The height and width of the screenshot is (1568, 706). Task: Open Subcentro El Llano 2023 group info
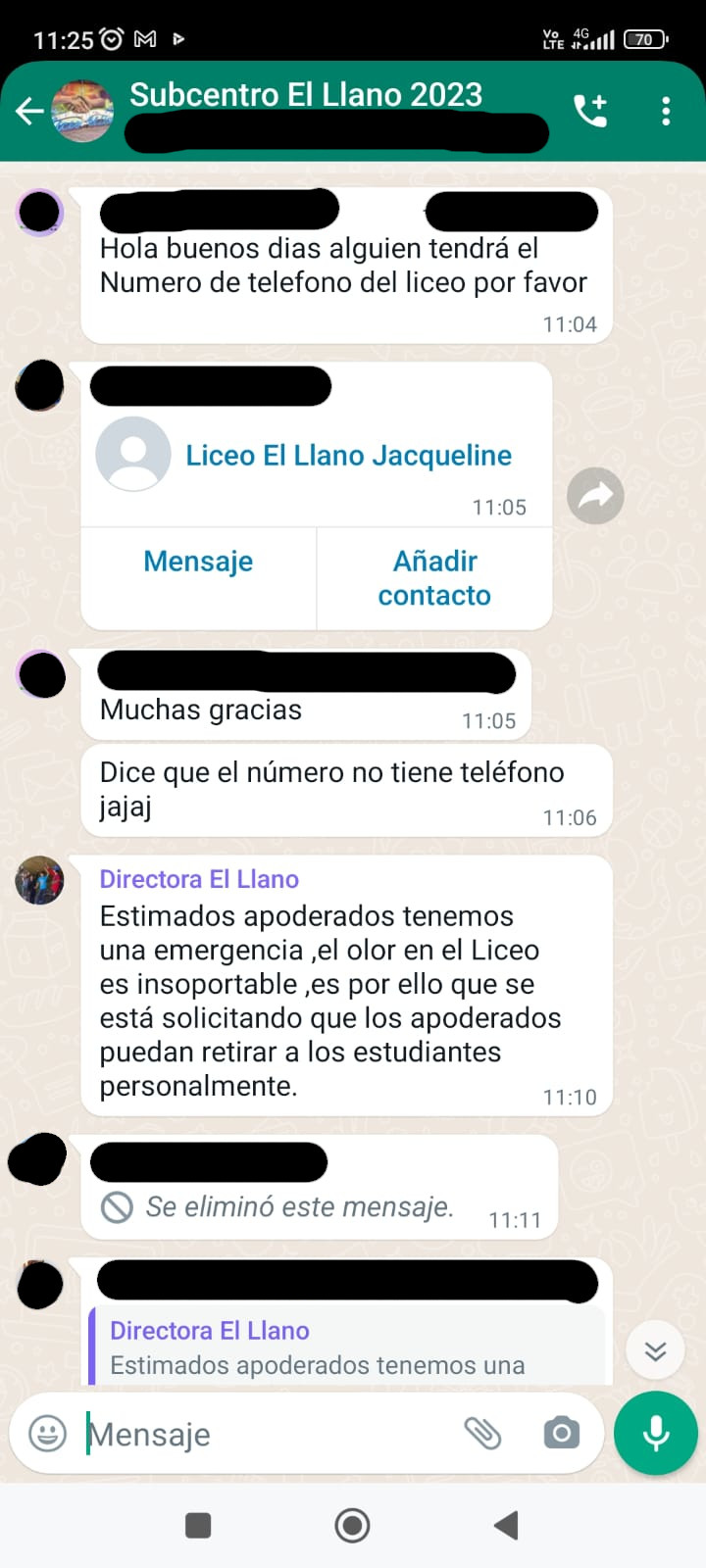tap(305, 95)
